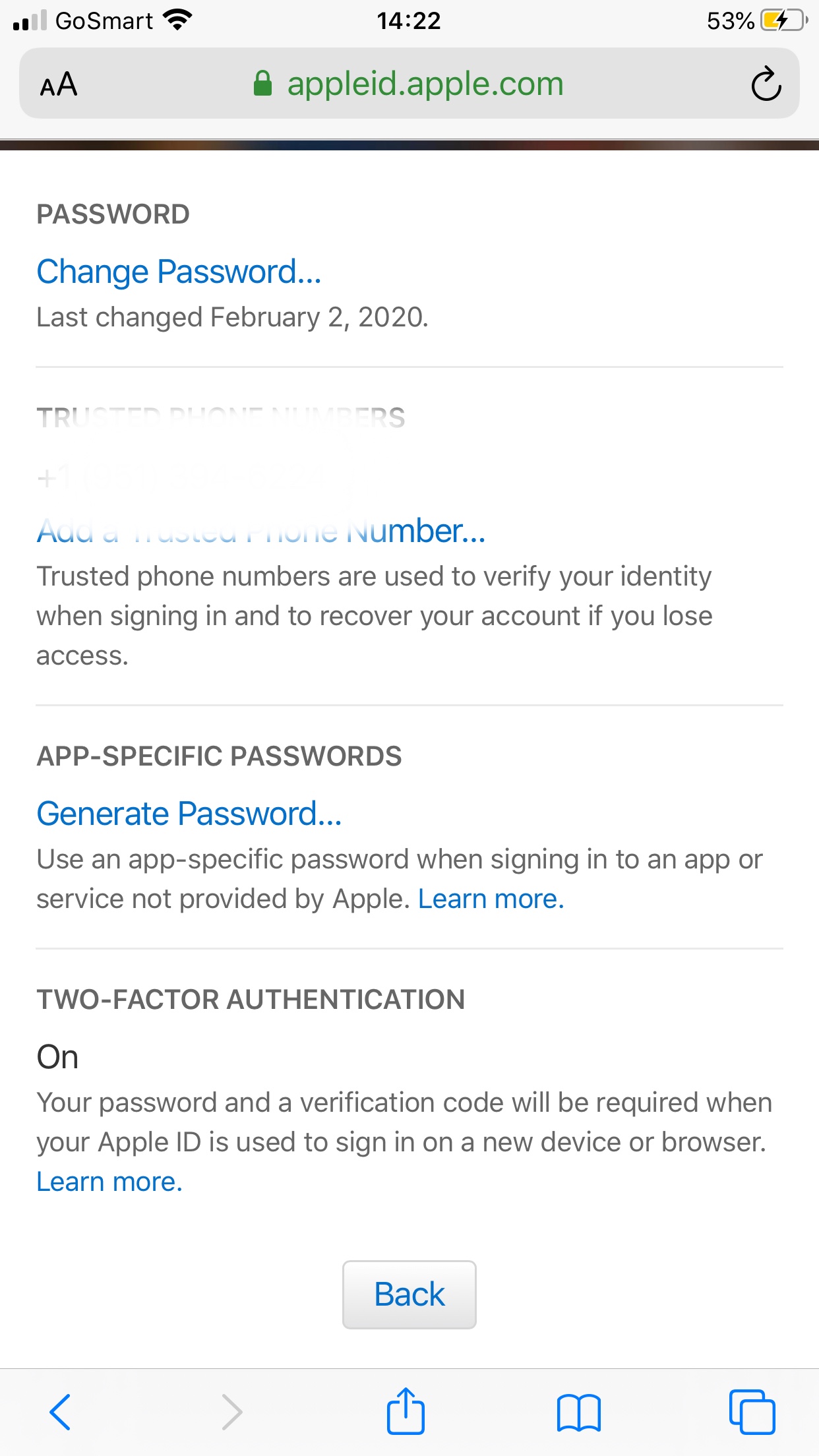Show open tabs
Image resolution: width=819 pixels, height=1456 pixels.
(x=752, y=1412)
